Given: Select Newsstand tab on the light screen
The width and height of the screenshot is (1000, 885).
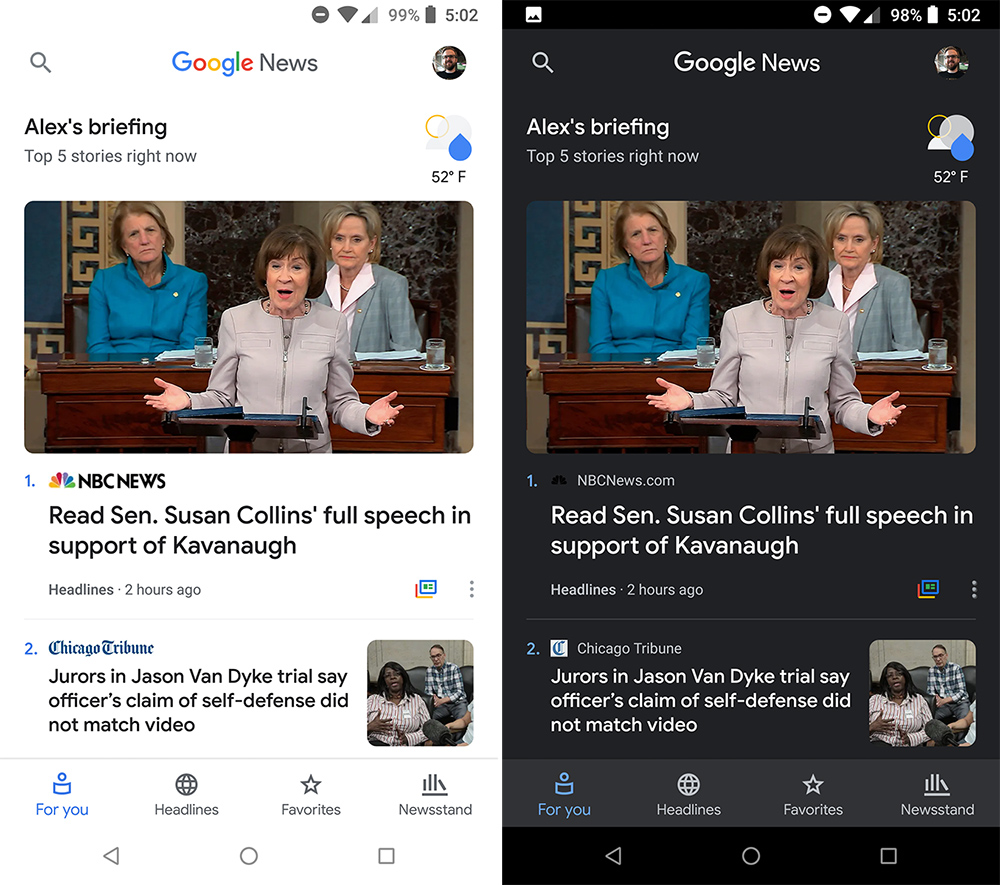Looking at the screenshot, I should click(x=435, y=795).
